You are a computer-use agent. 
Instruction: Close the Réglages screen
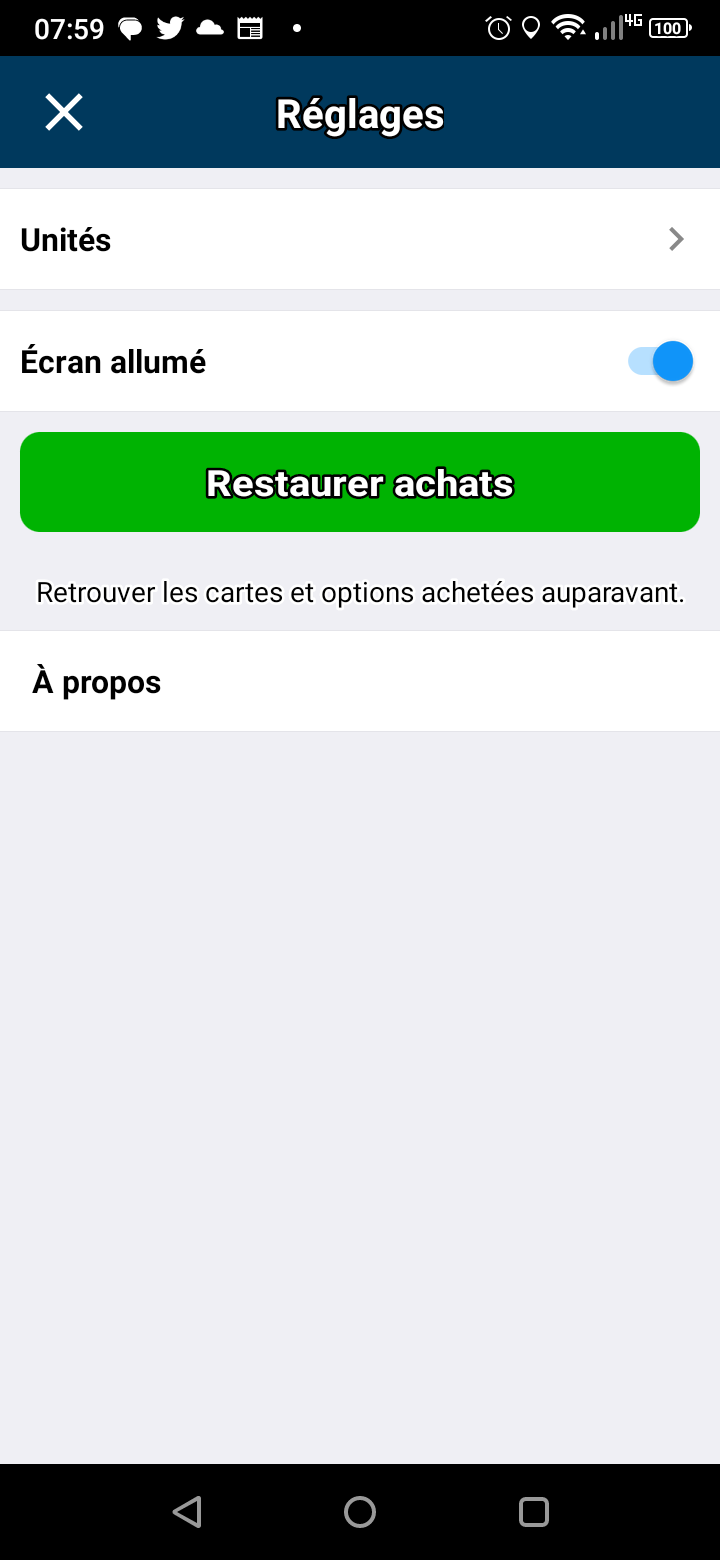(x=64, y=112)
